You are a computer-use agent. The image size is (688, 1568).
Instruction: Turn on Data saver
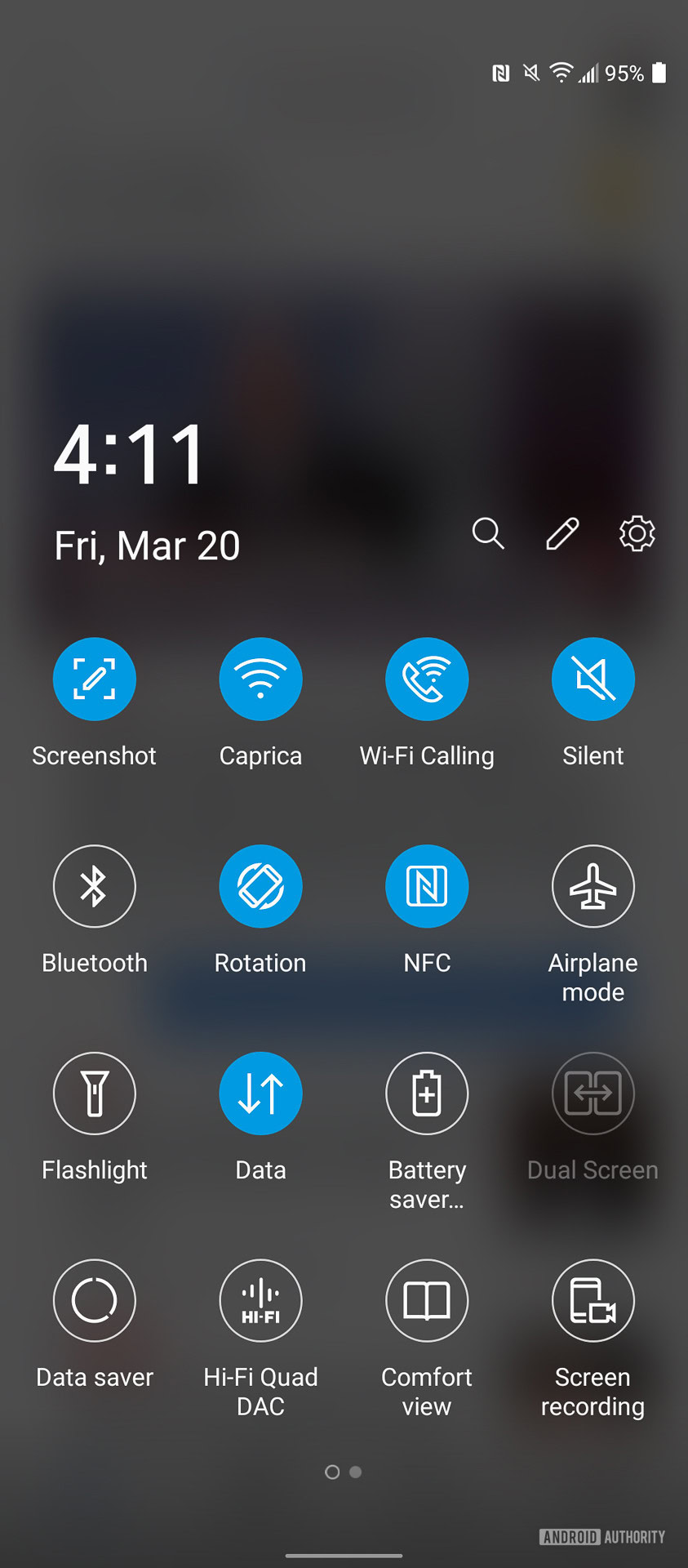pyautogui.click(x=95, y=1300)
